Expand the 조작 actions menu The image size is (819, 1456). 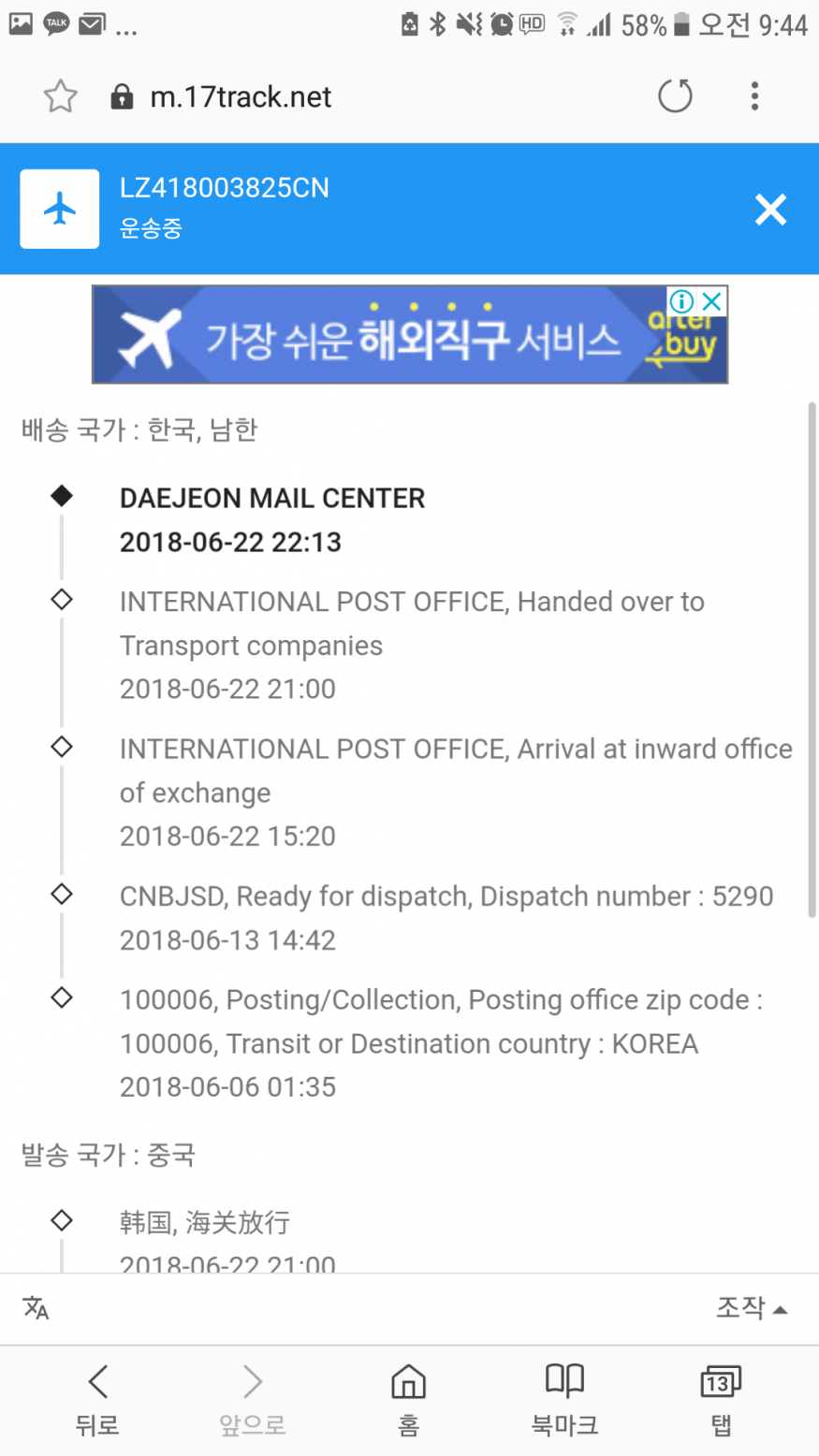click(751, 1307)
